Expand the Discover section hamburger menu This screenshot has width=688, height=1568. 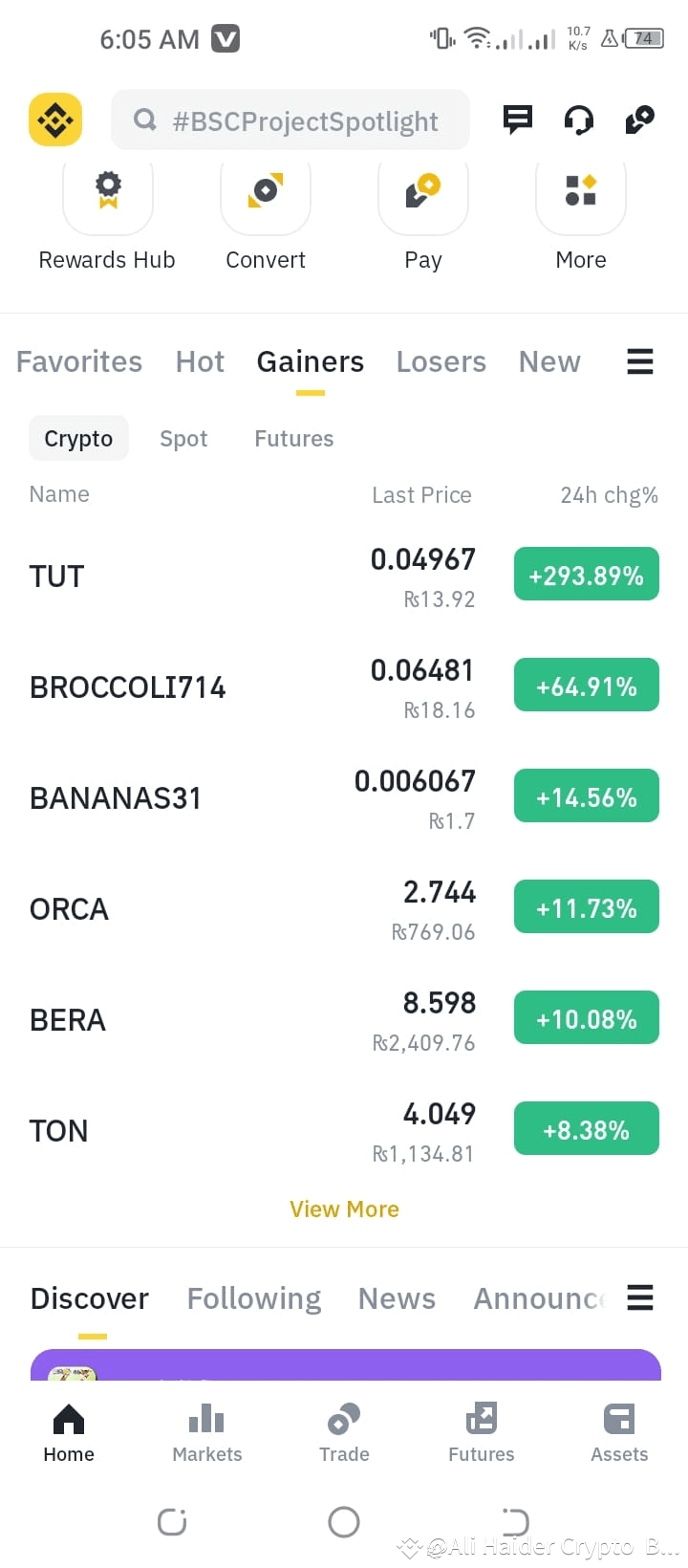click(x=639, y=1297)
